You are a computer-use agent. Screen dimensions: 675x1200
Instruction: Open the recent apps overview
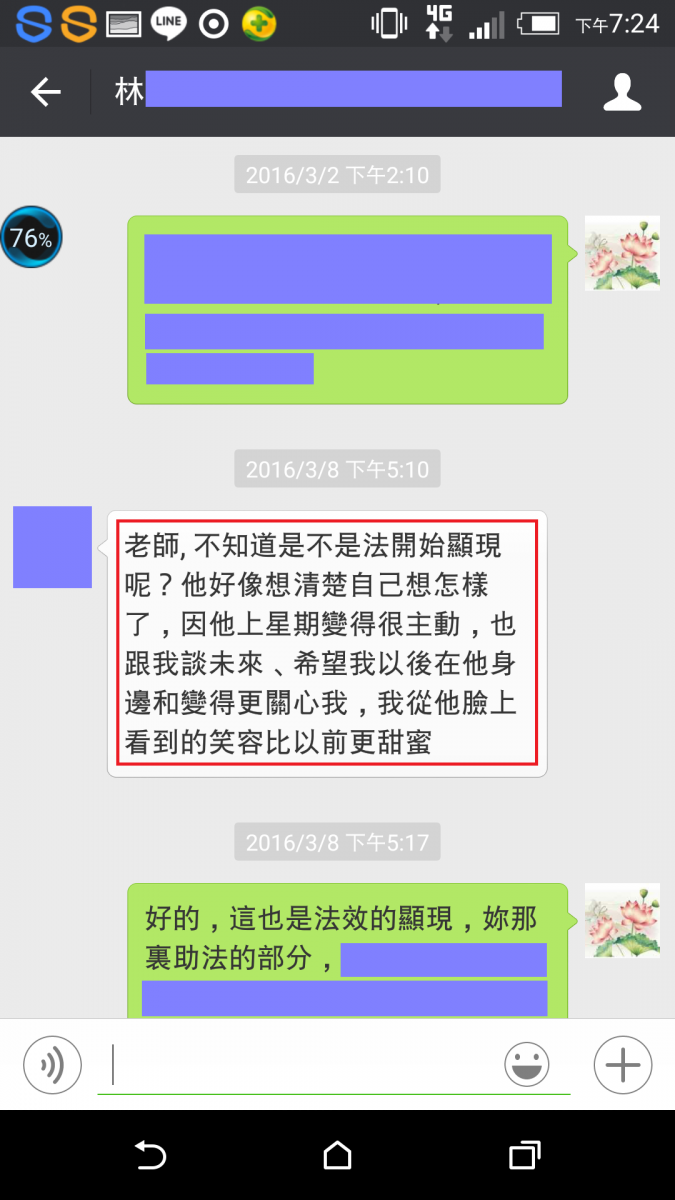point(524,1156)
